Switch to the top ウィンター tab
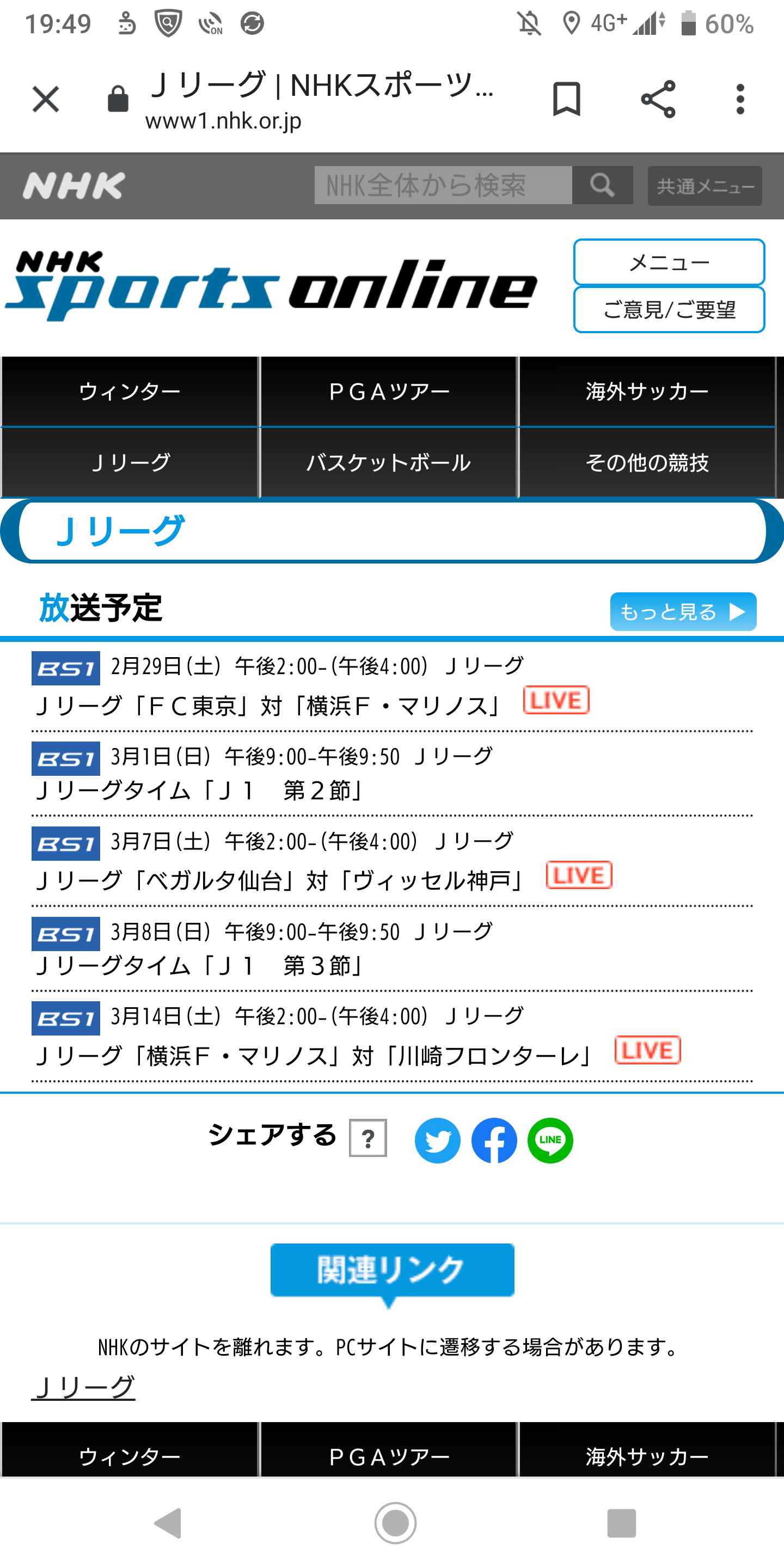Image resolution: width=784 pixels, height=1568 pixels. coord(130,391)
